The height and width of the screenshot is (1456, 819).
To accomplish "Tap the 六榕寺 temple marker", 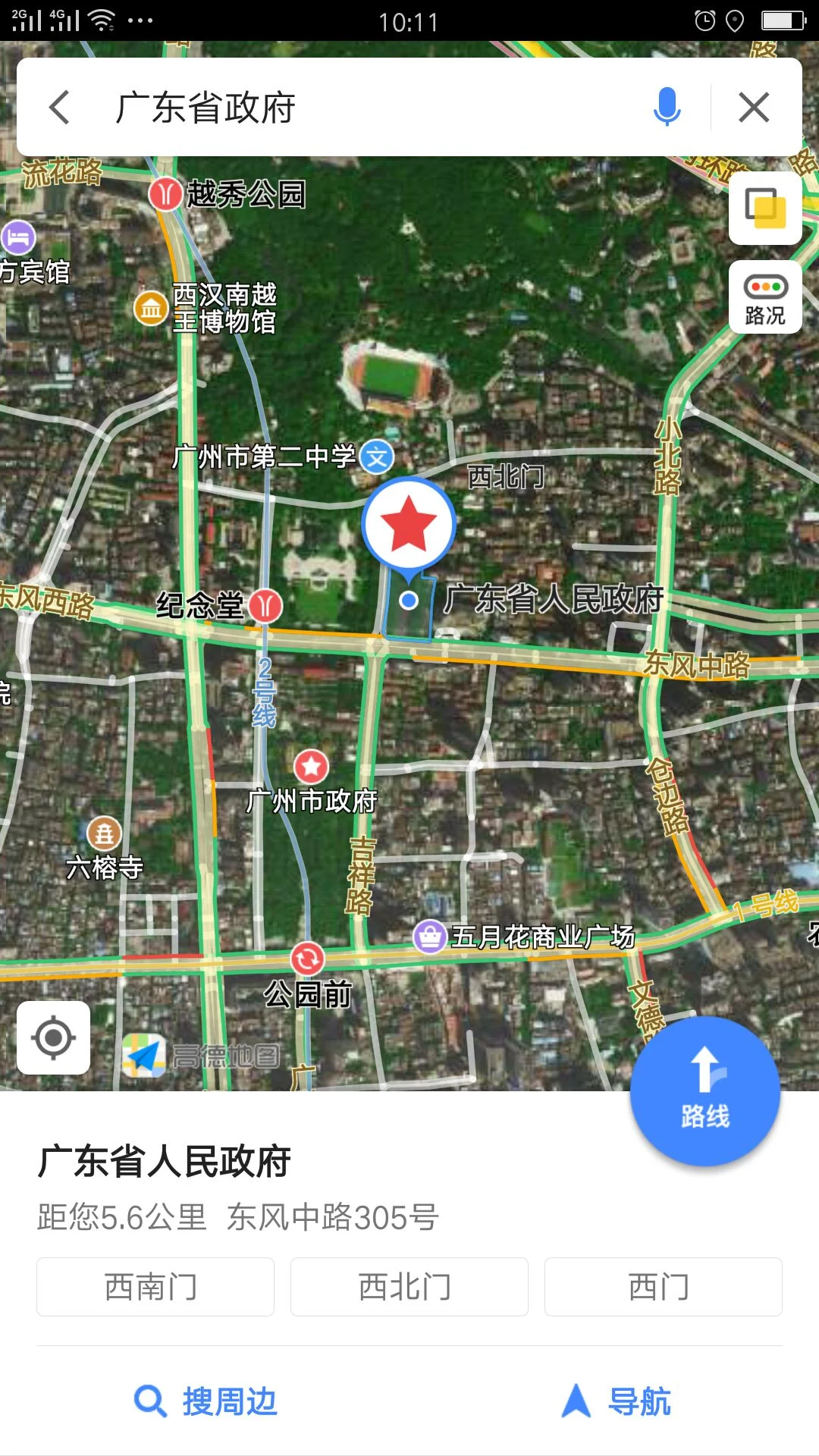I will 104,834.
